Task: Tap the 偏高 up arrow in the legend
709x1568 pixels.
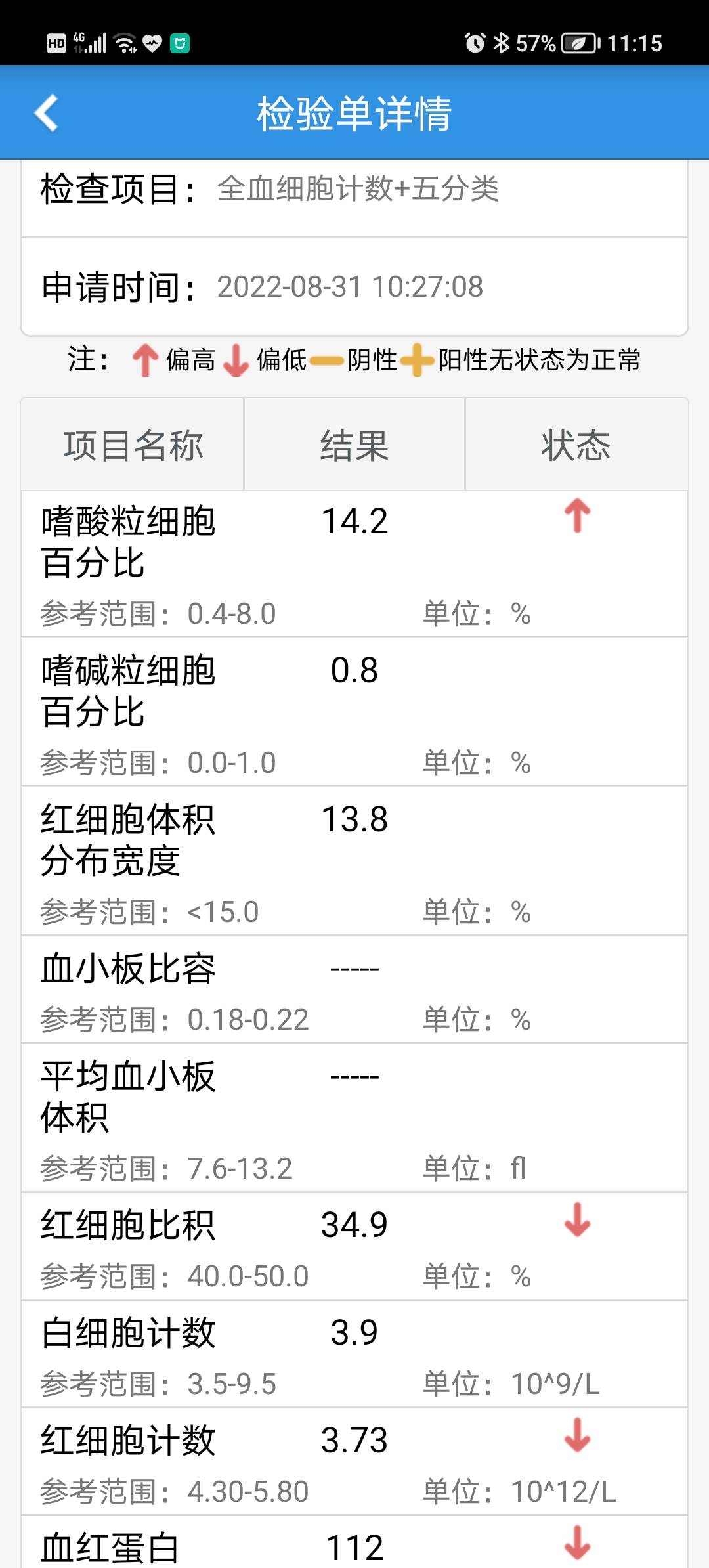Action: tap(146, 360)
